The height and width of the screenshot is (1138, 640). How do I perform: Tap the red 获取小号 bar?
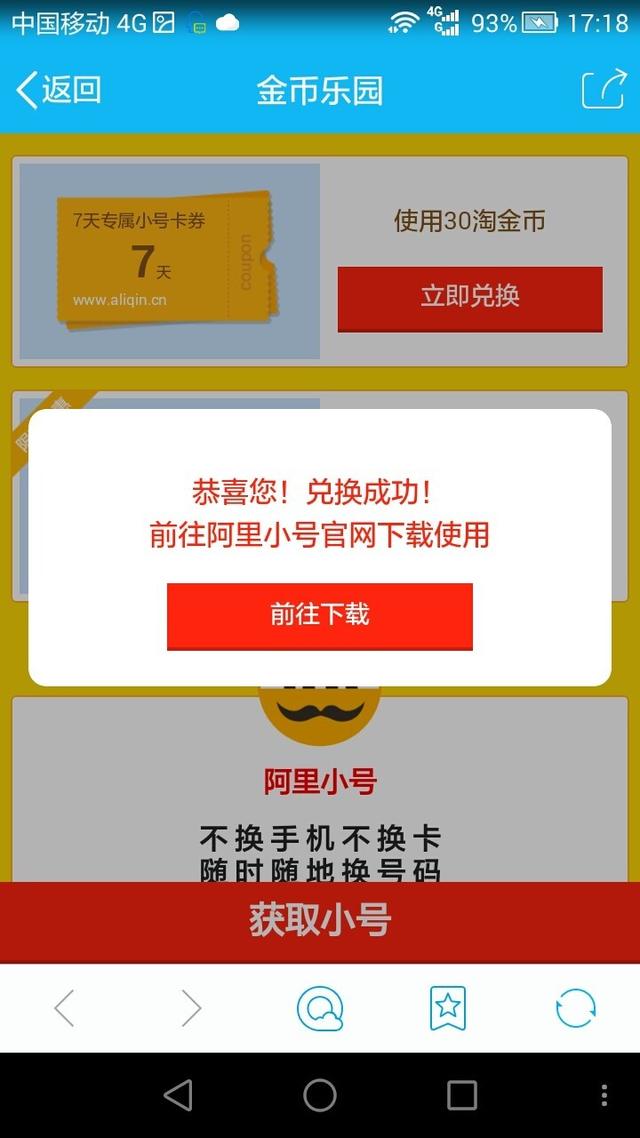[320, 921]
